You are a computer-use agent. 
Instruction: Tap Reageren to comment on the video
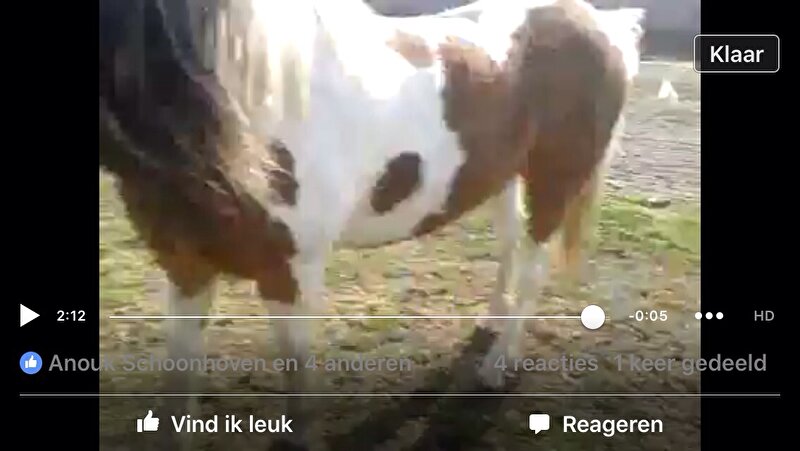pyautogui.click(x=596, y=424)
